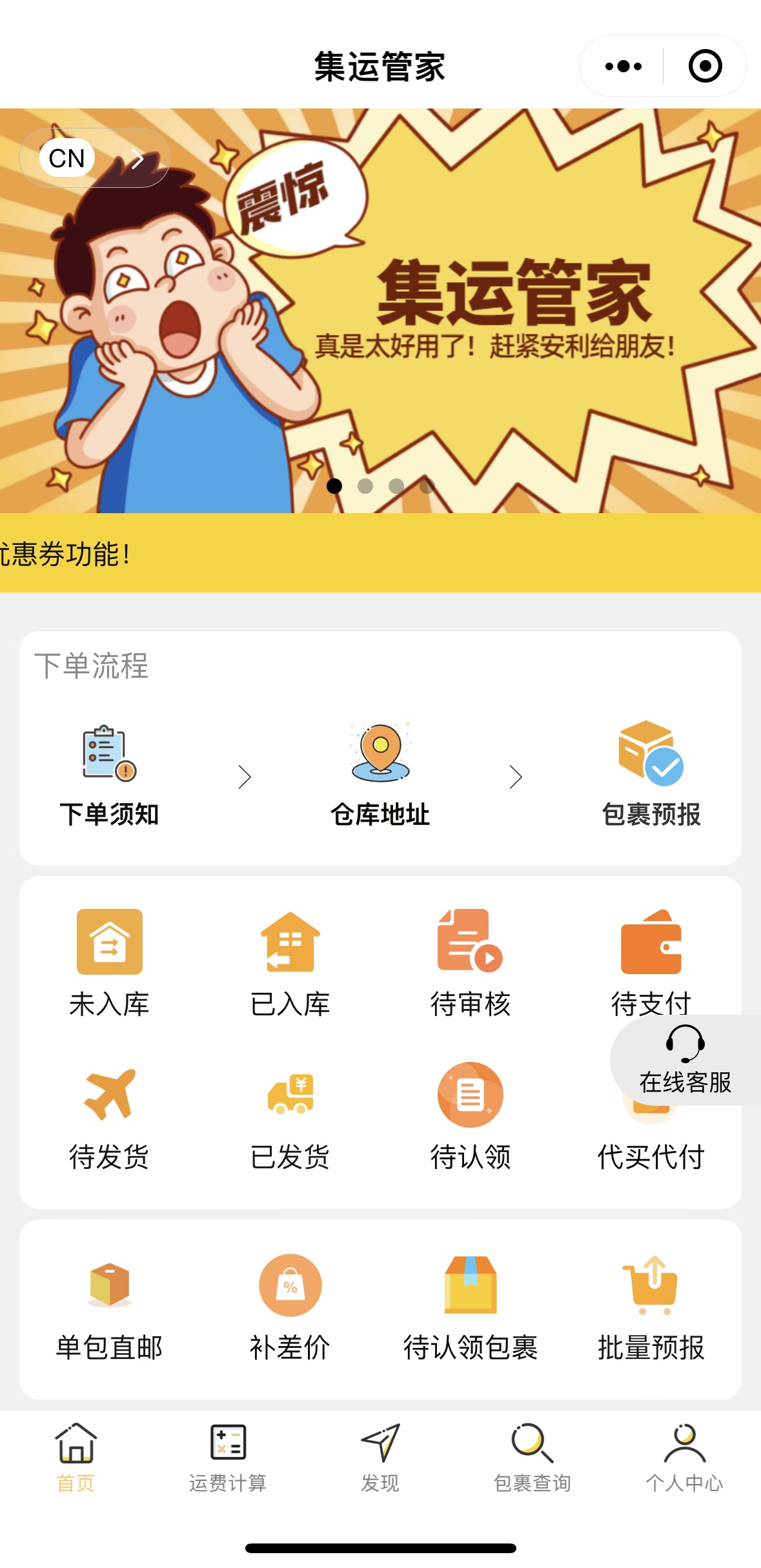Open the 待审核 pending review list
Screen dimensions: 761x1568
pyautogui.click(x=471, y=963)
